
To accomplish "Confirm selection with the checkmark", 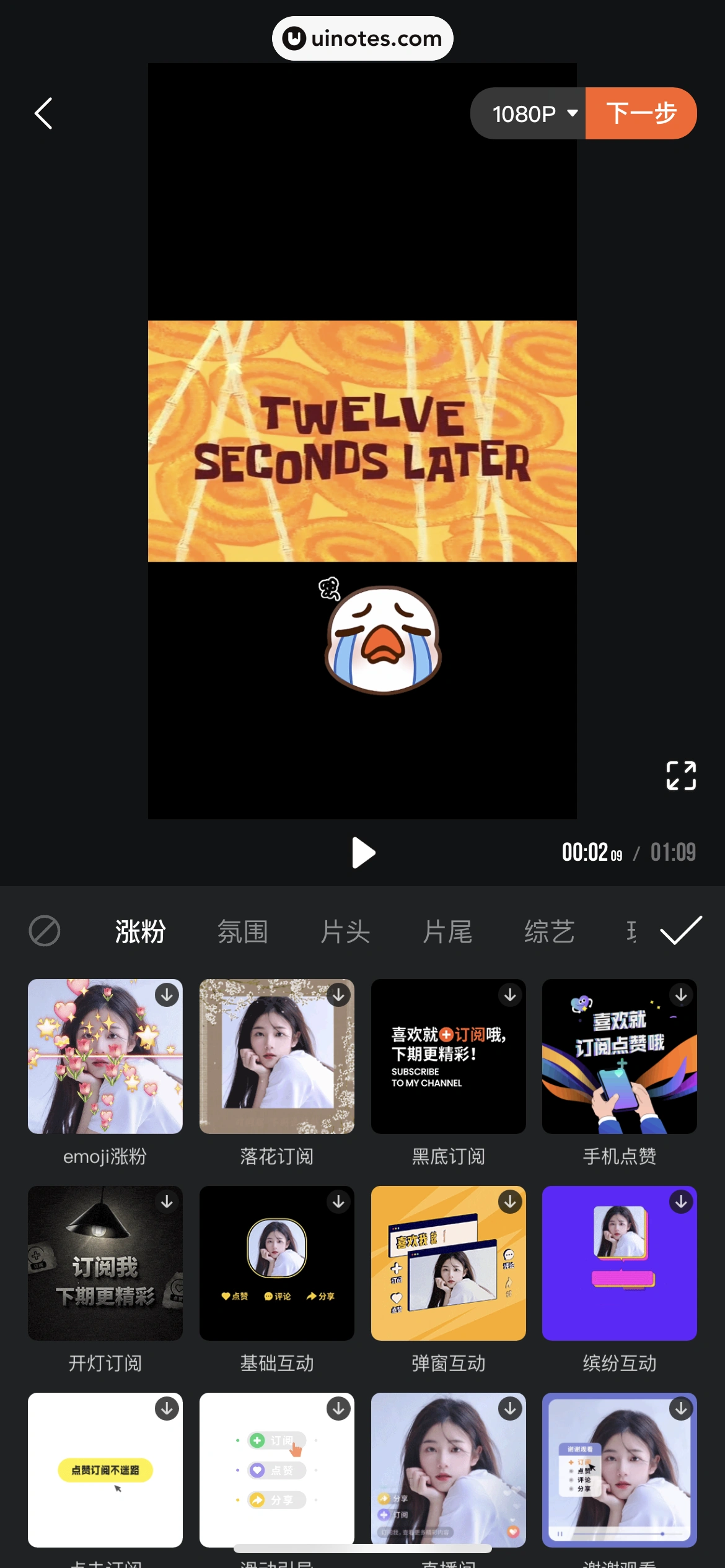I will click(680, 931).
